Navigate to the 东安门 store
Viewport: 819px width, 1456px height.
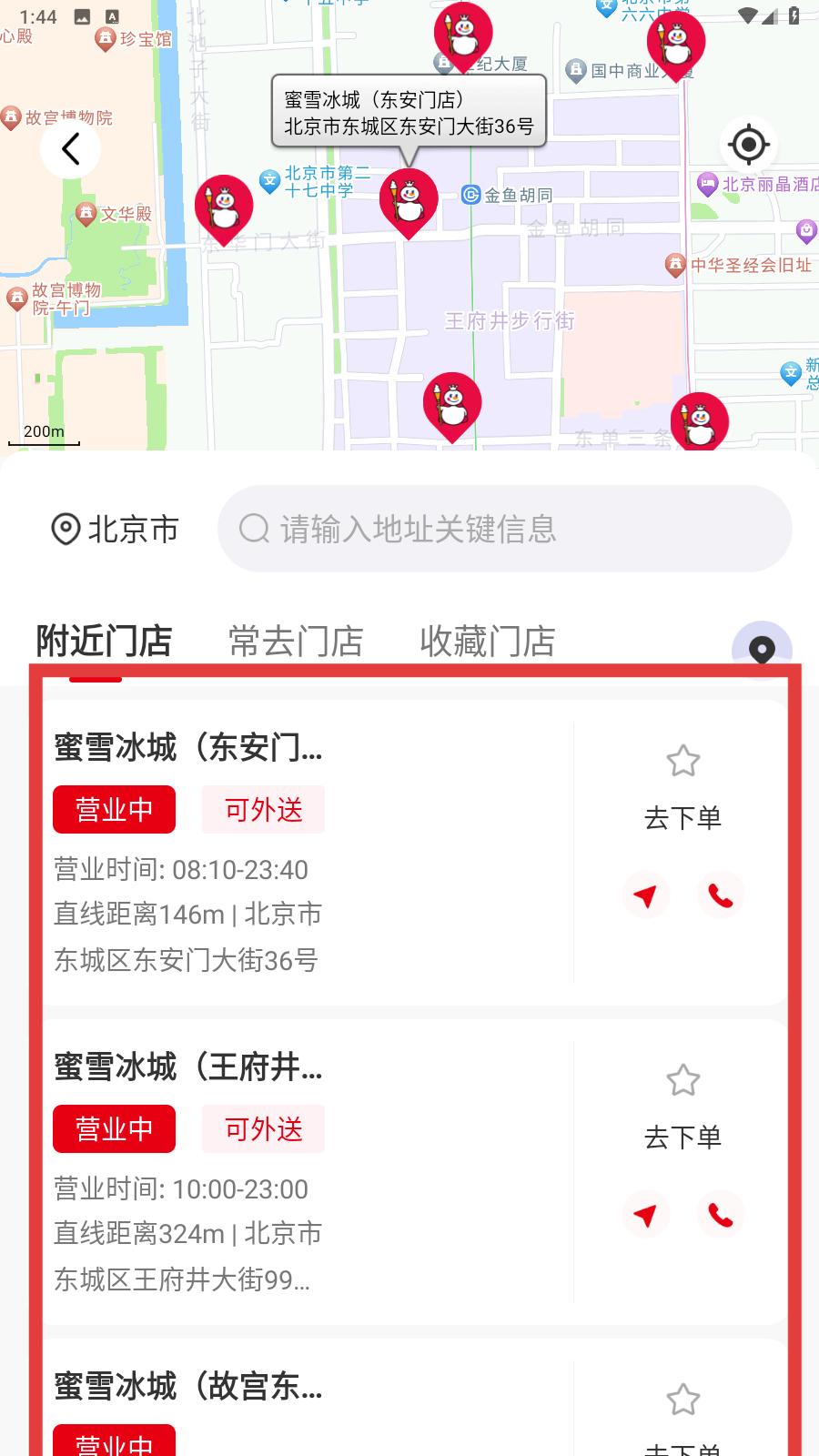click(645, 895)
